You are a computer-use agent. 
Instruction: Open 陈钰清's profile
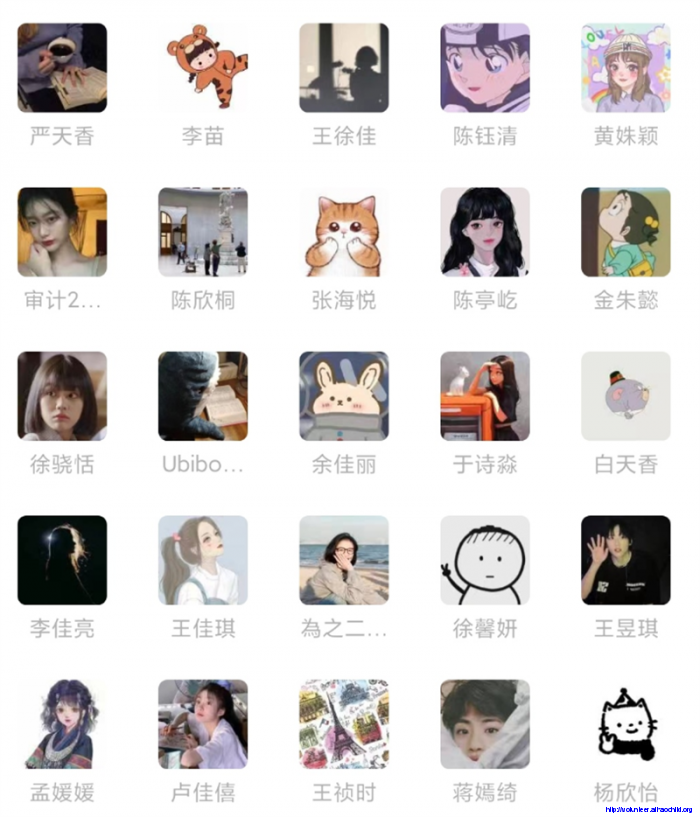485,68
